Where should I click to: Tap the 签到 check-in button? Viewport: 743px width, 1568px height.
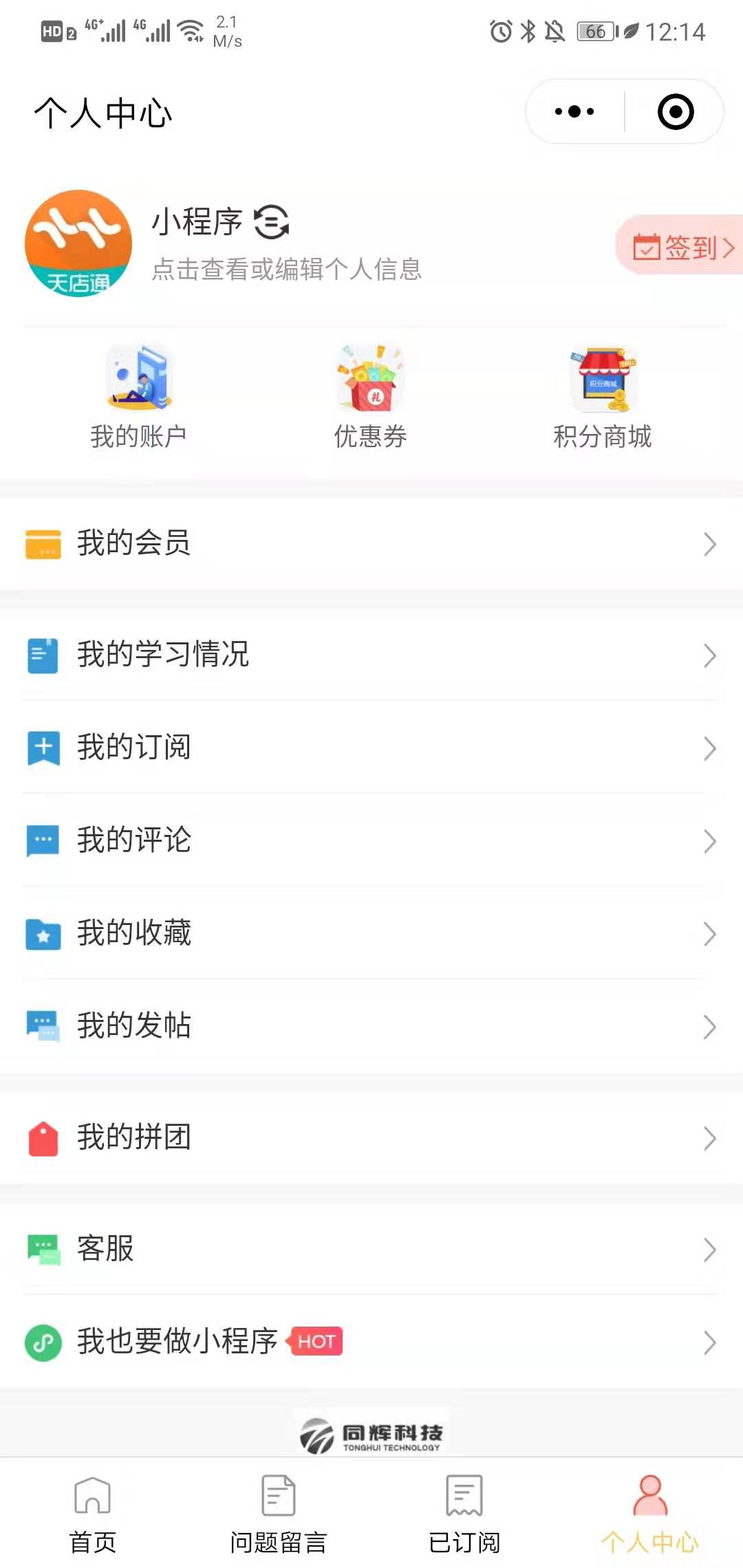click(x=681, y=246)
